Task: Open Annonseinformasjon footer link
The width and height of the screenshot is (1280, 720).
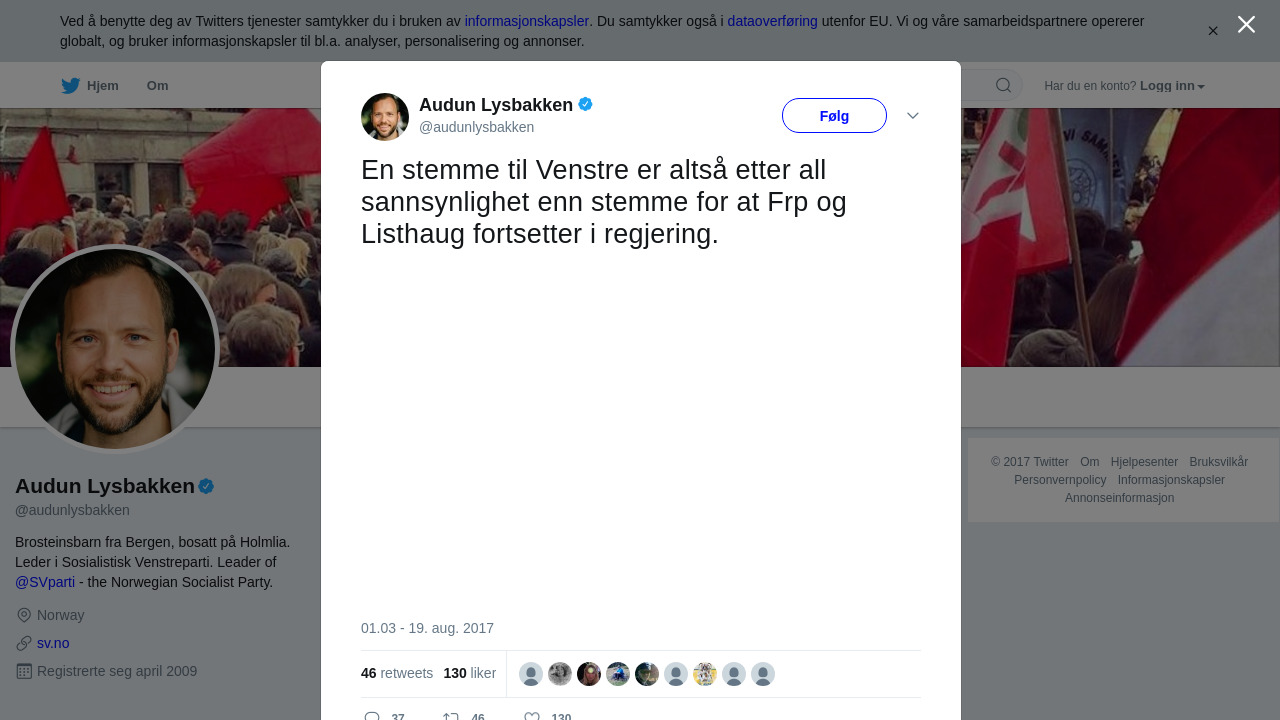Action: coord(1119,498)
